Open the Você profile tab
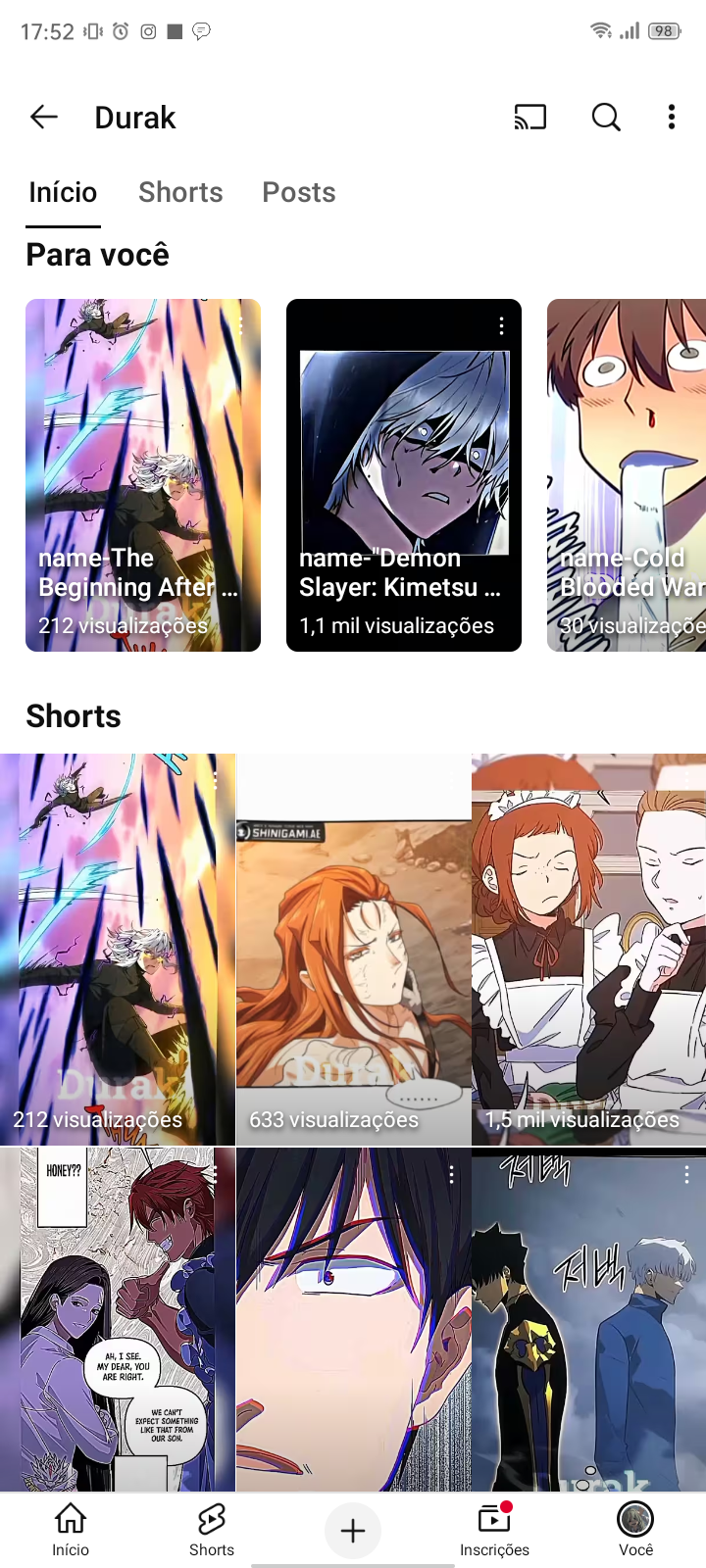706x1568 pixels. pos(635,1530)
